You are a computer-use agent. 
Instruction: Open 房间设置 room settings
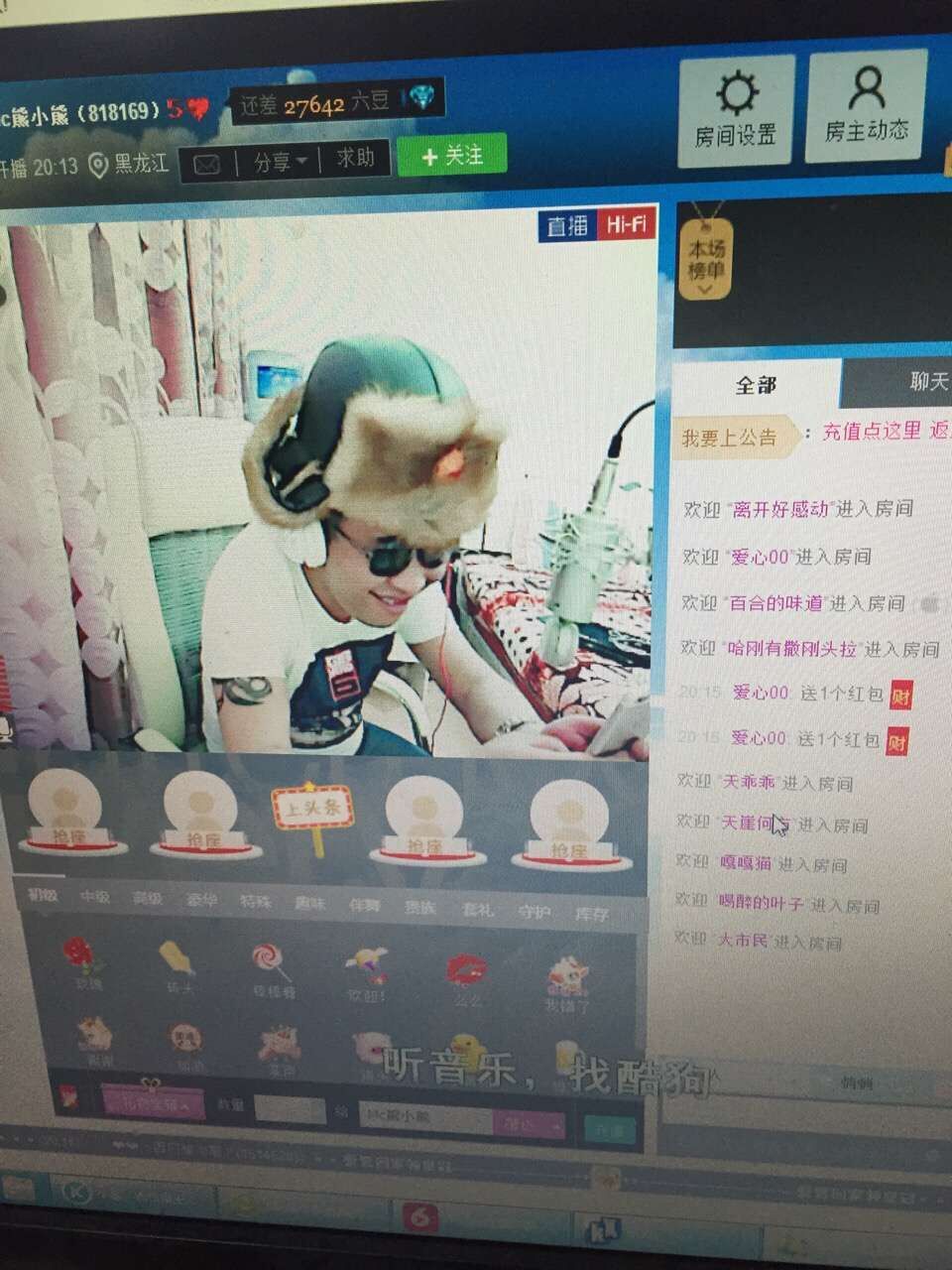pos(735,109)
